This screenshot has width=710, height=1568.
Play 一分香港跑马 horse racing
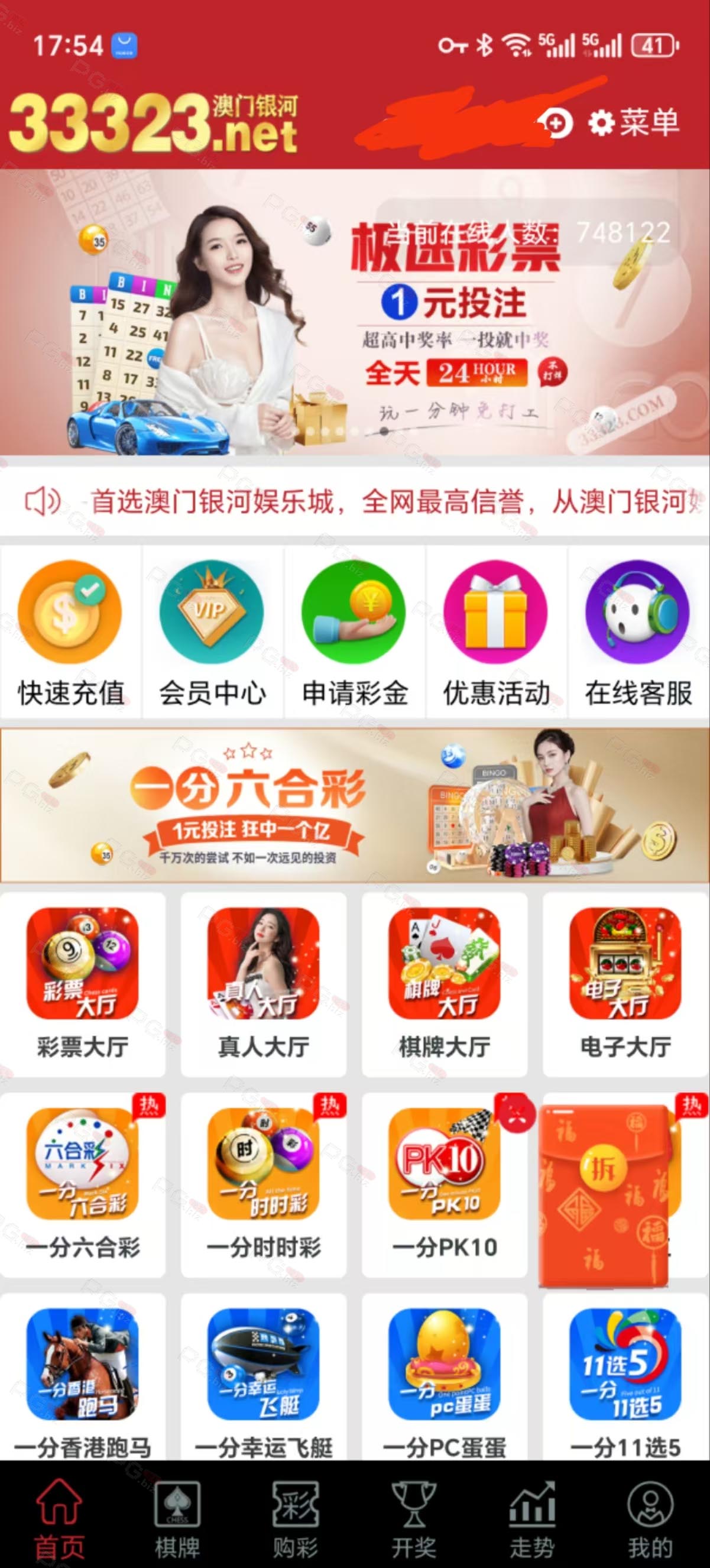(83, 1381)
